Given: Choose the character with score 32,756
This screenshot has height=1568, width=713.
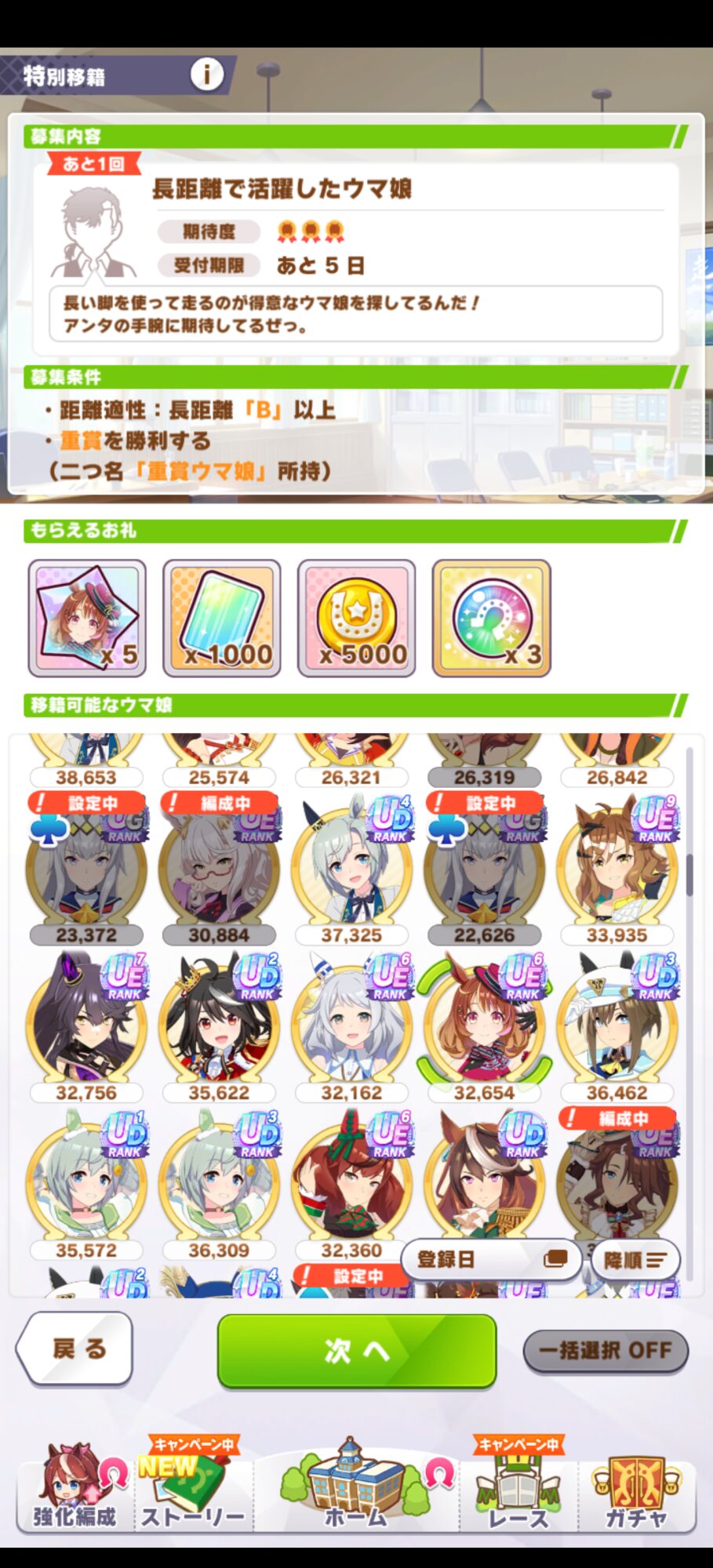Looking at the screenshot, I should point(86,1028).
